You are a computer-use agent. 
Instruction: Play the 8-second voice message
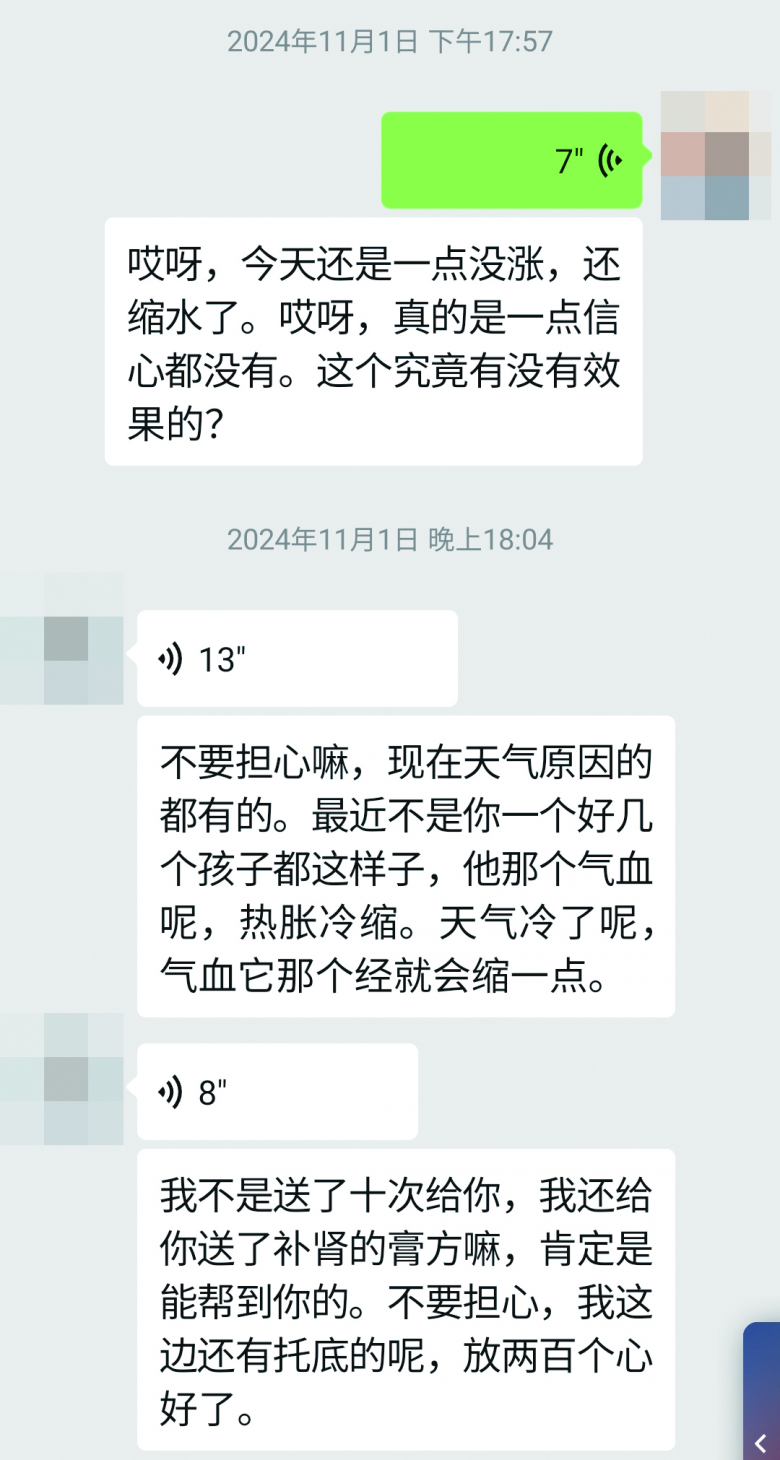click(277, 1092)
